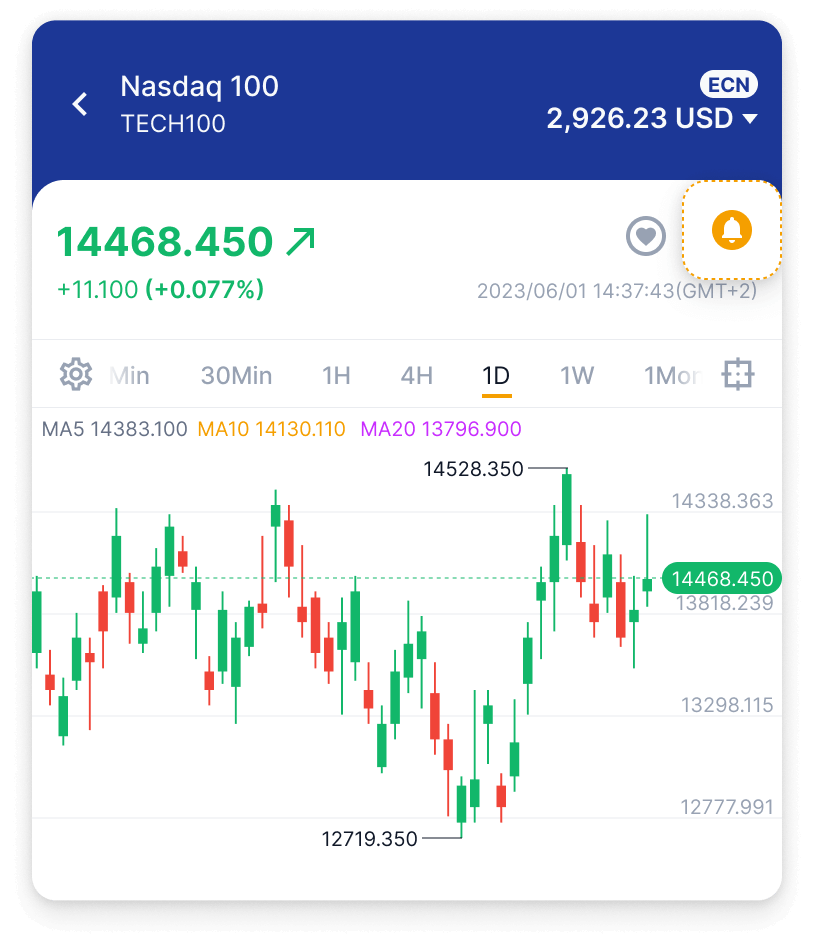
Task: Show the 1W chart
Action: [x=577, y=375]
